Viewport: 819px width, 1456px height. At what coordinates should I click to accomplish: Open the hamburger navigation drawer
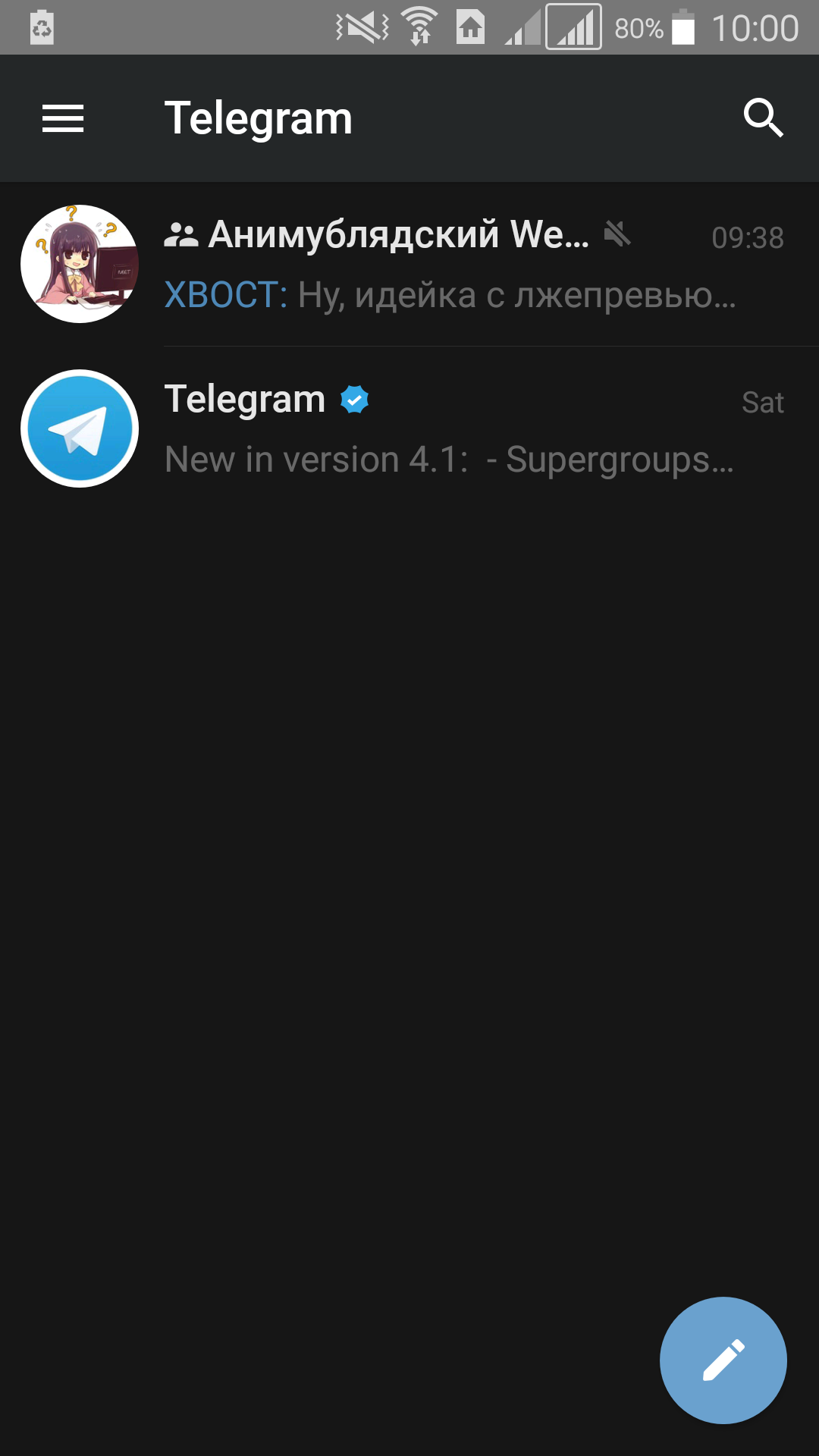[x=63, y=118]
